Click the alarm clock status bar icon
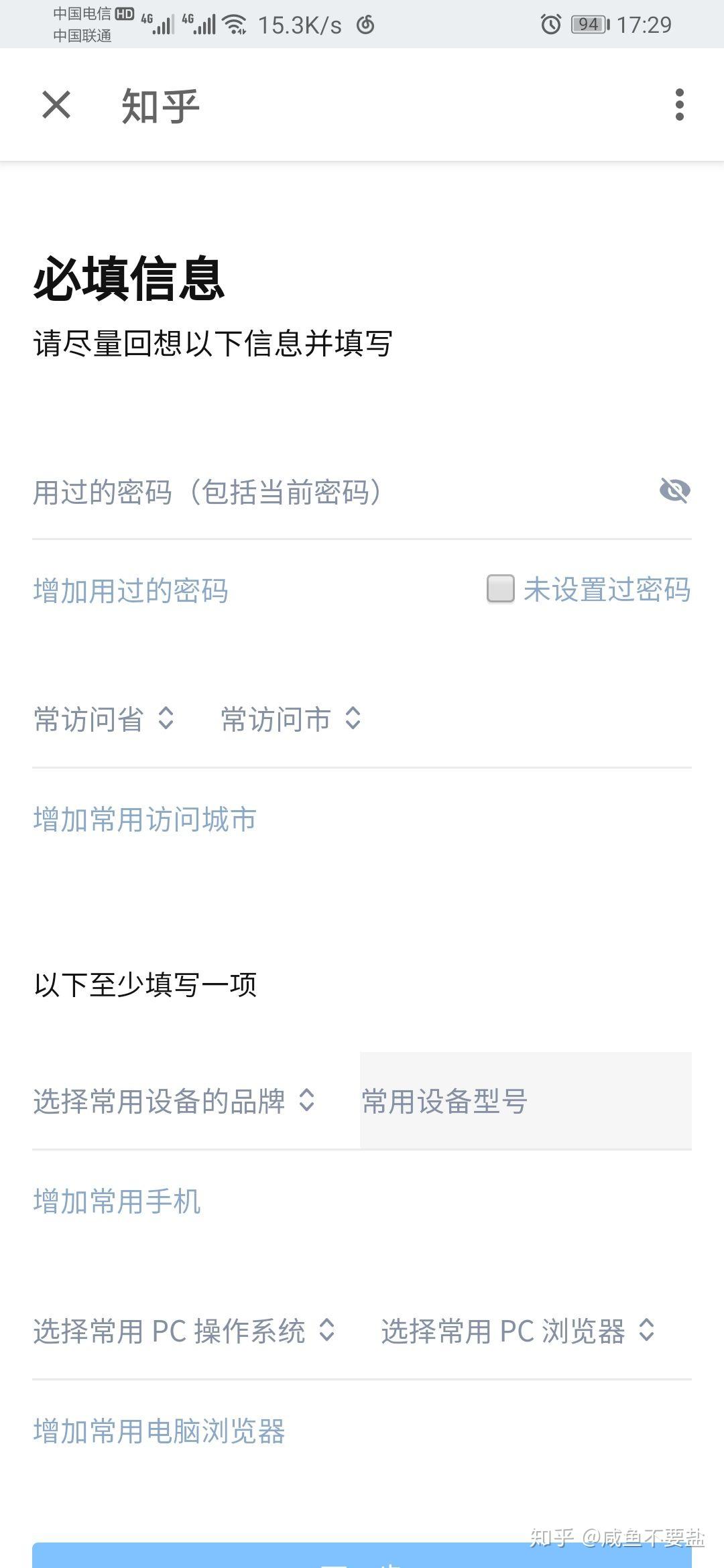 [x=550, y=24]
